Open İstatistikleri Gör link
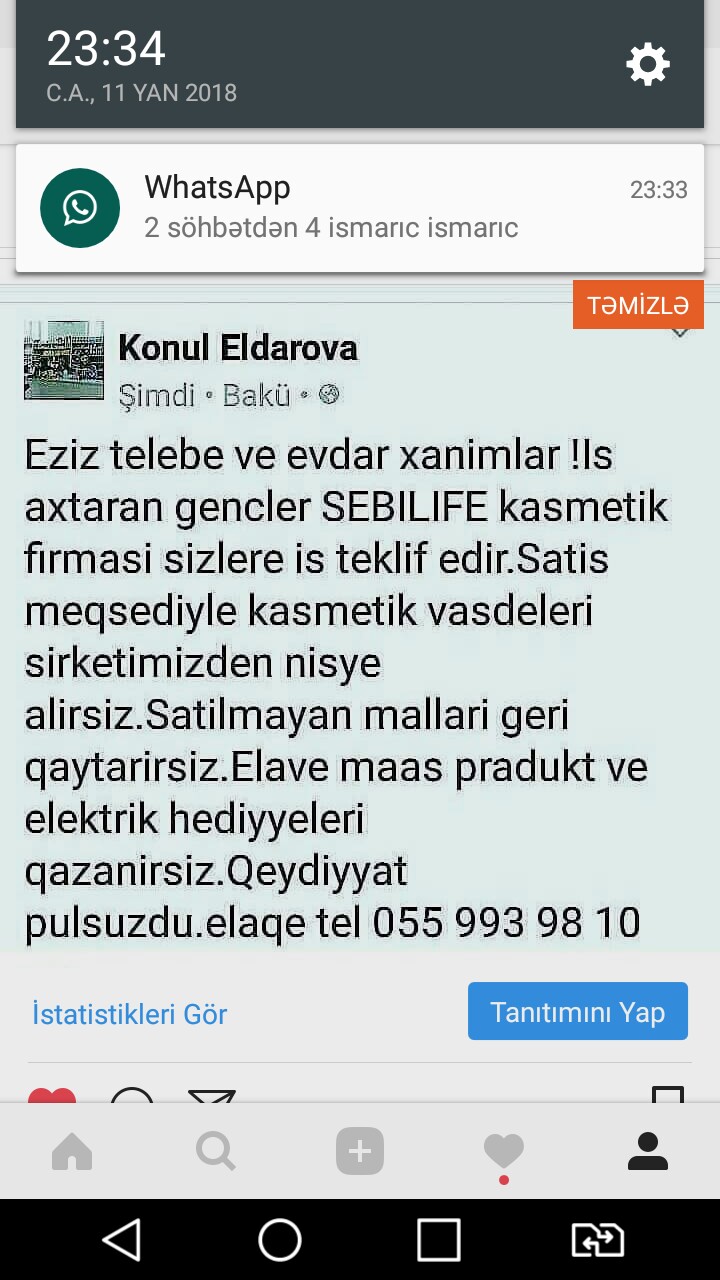This screenshot has width=720, height=1280. [130, 1013]
